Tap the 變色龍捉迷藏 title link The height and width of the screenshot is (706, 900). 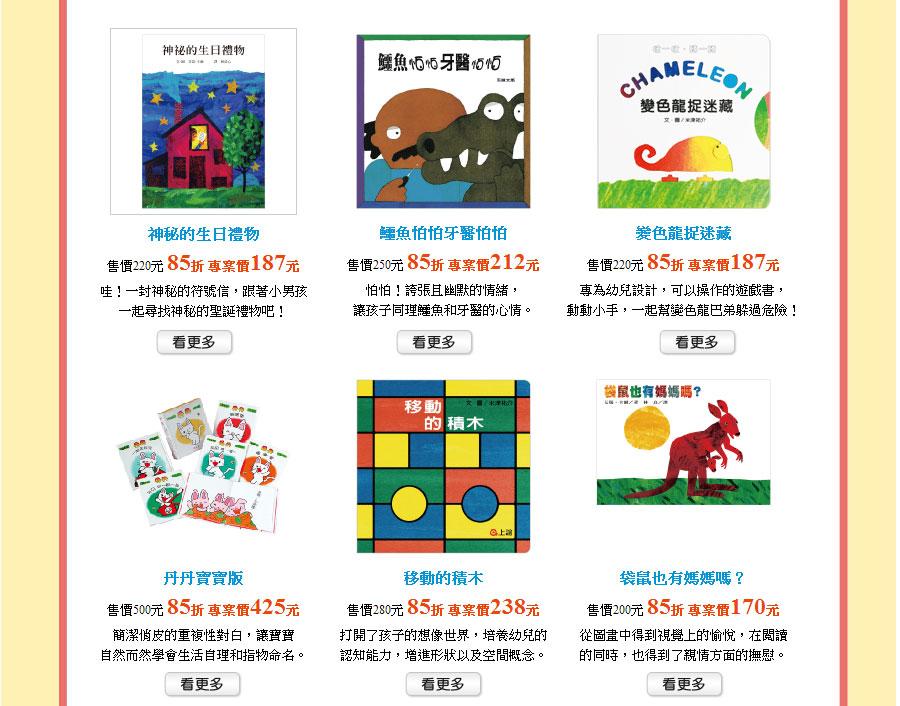[x=684, y=234]
